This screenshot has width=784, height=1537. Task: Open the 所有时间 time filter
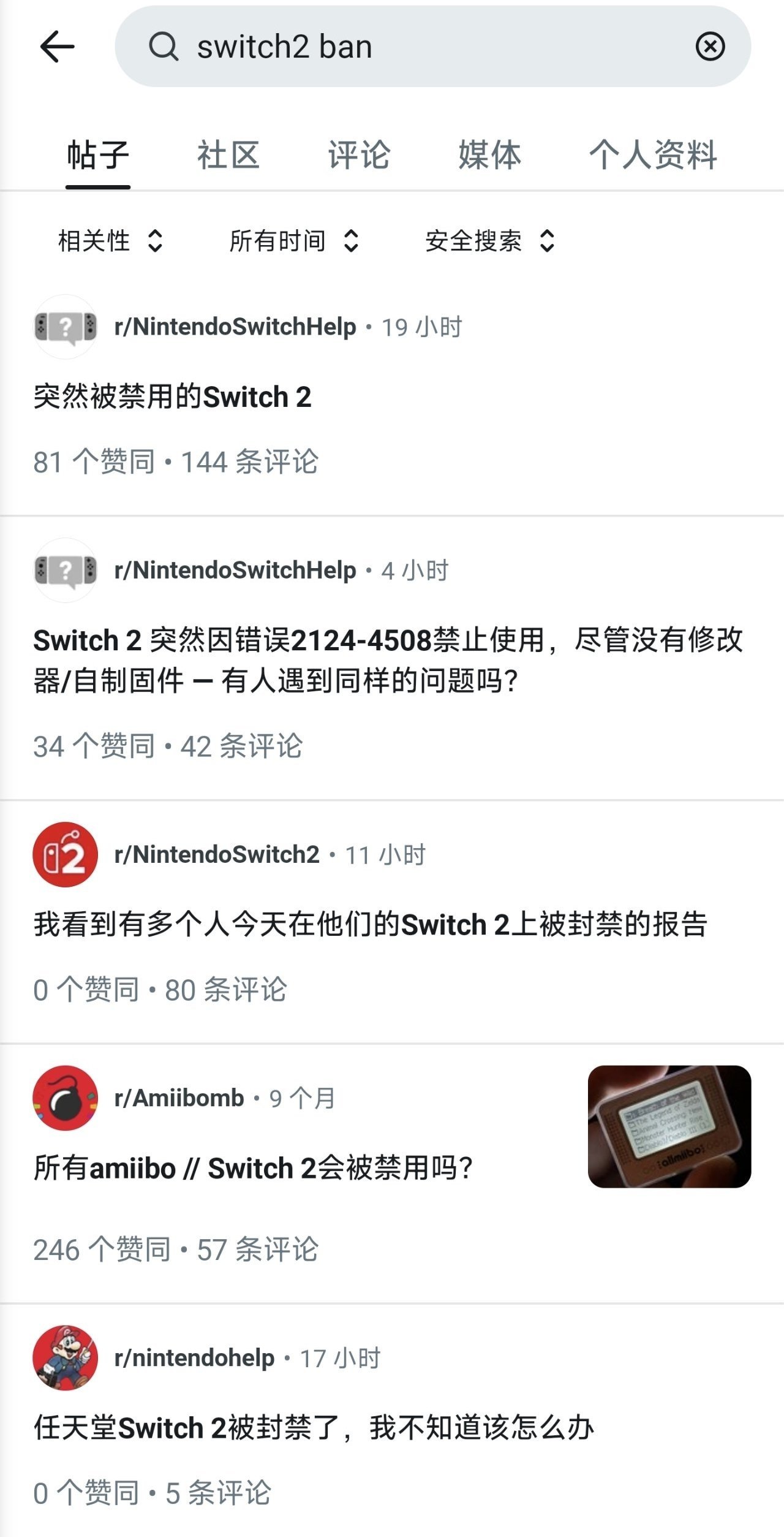pyautogui.click(x=294, y=241)
